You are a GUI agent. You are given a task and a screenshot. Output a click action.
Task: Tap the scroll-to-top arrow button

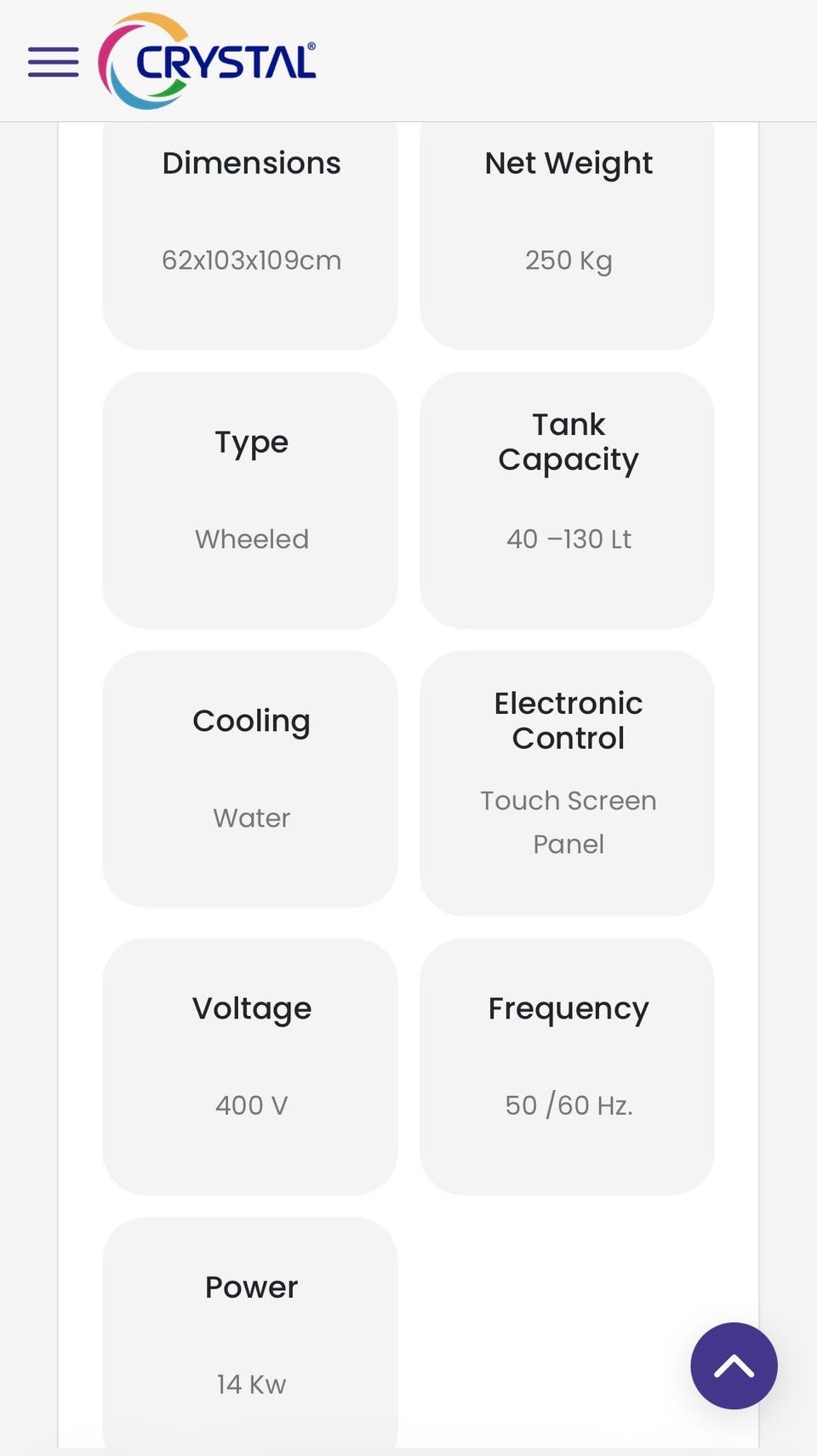(x=734, y=1366)
